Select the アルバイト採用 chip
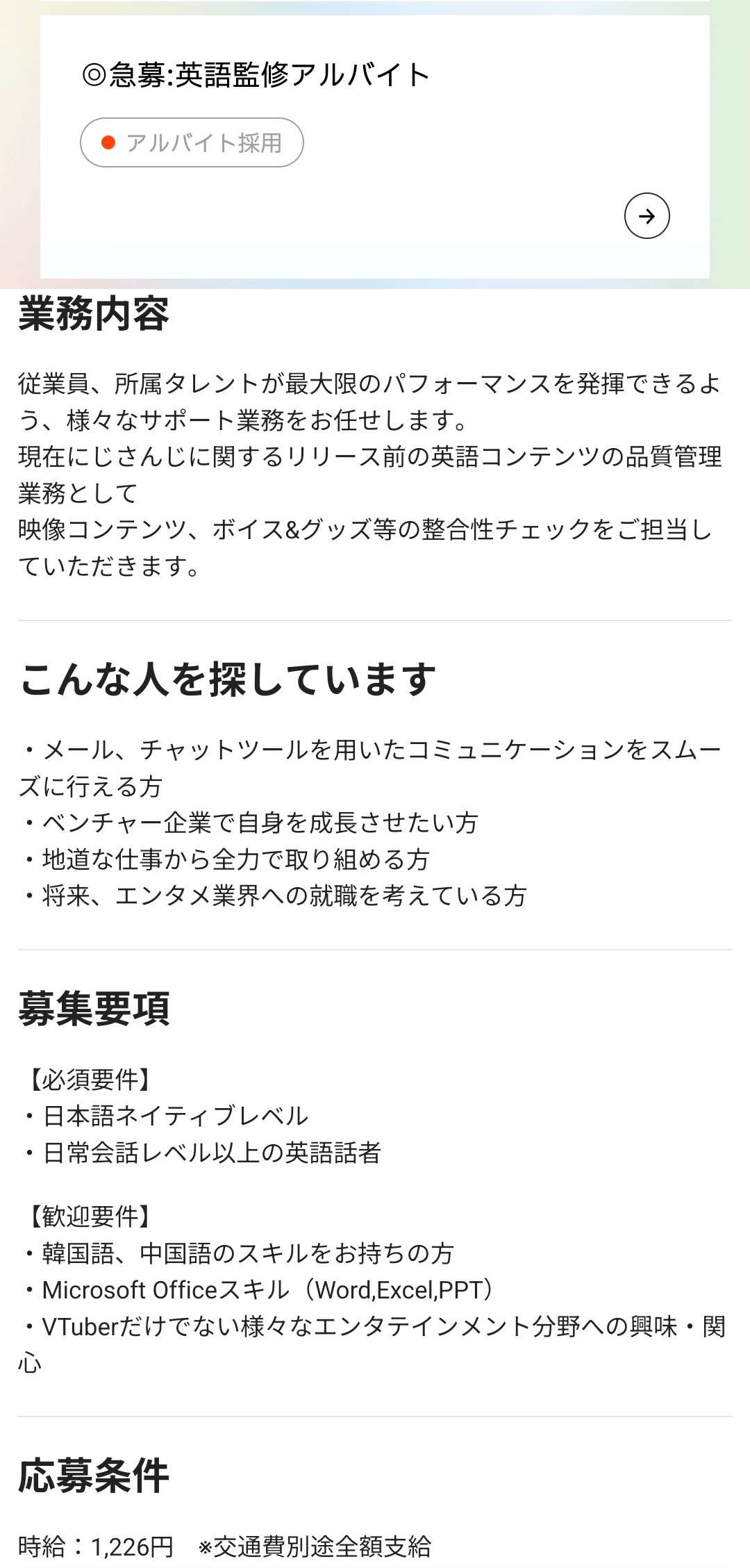Viewport: 750px width, 1568px height. (x=192, y=143)
